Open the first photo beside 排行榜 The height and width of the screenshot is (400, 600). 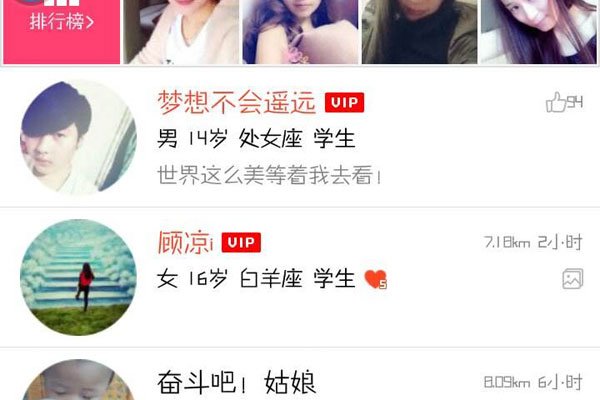(x=181, y=30)
